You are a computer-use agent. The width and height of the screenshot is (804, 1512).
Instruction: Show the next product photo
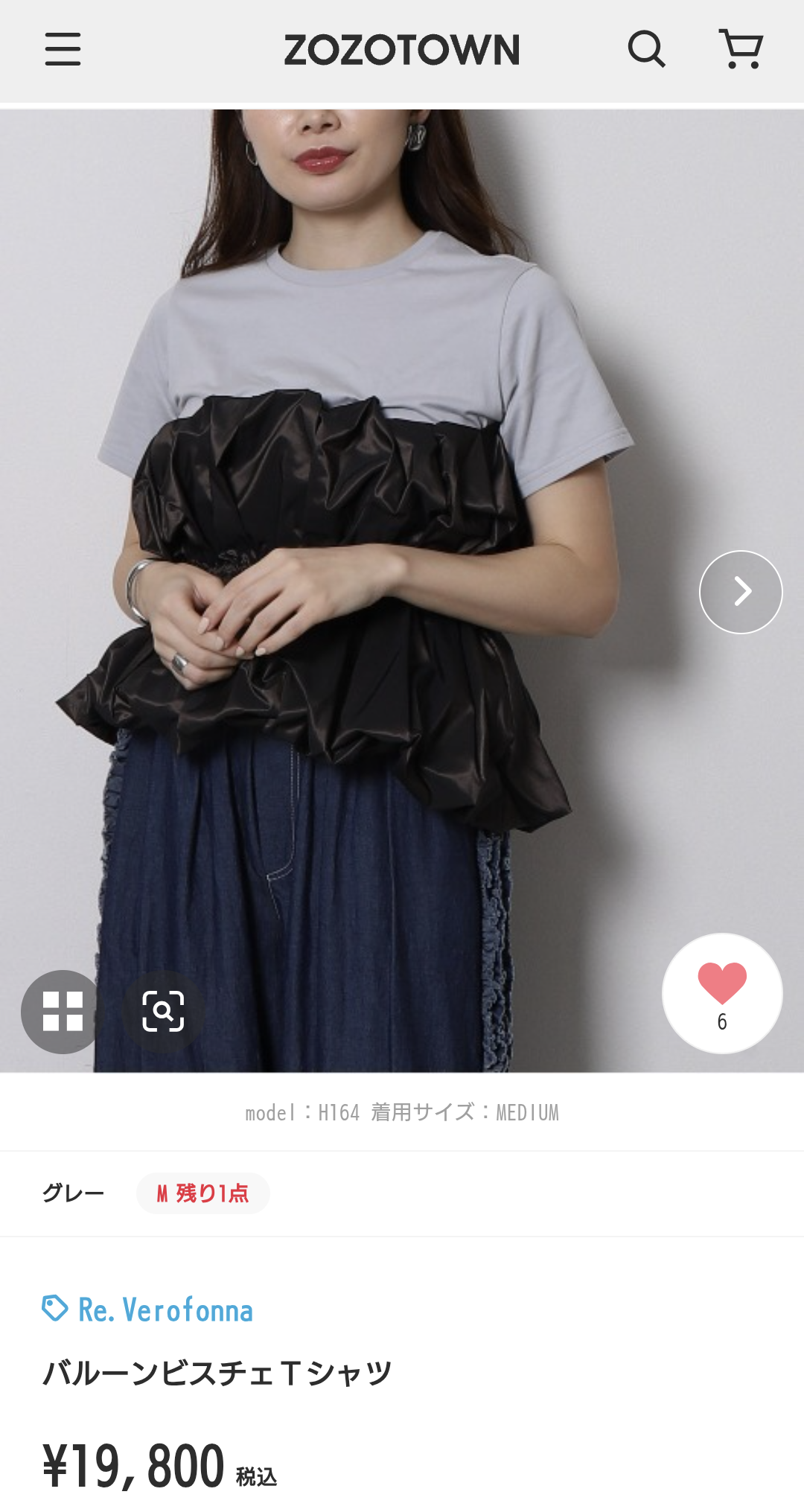pos(741,592)
